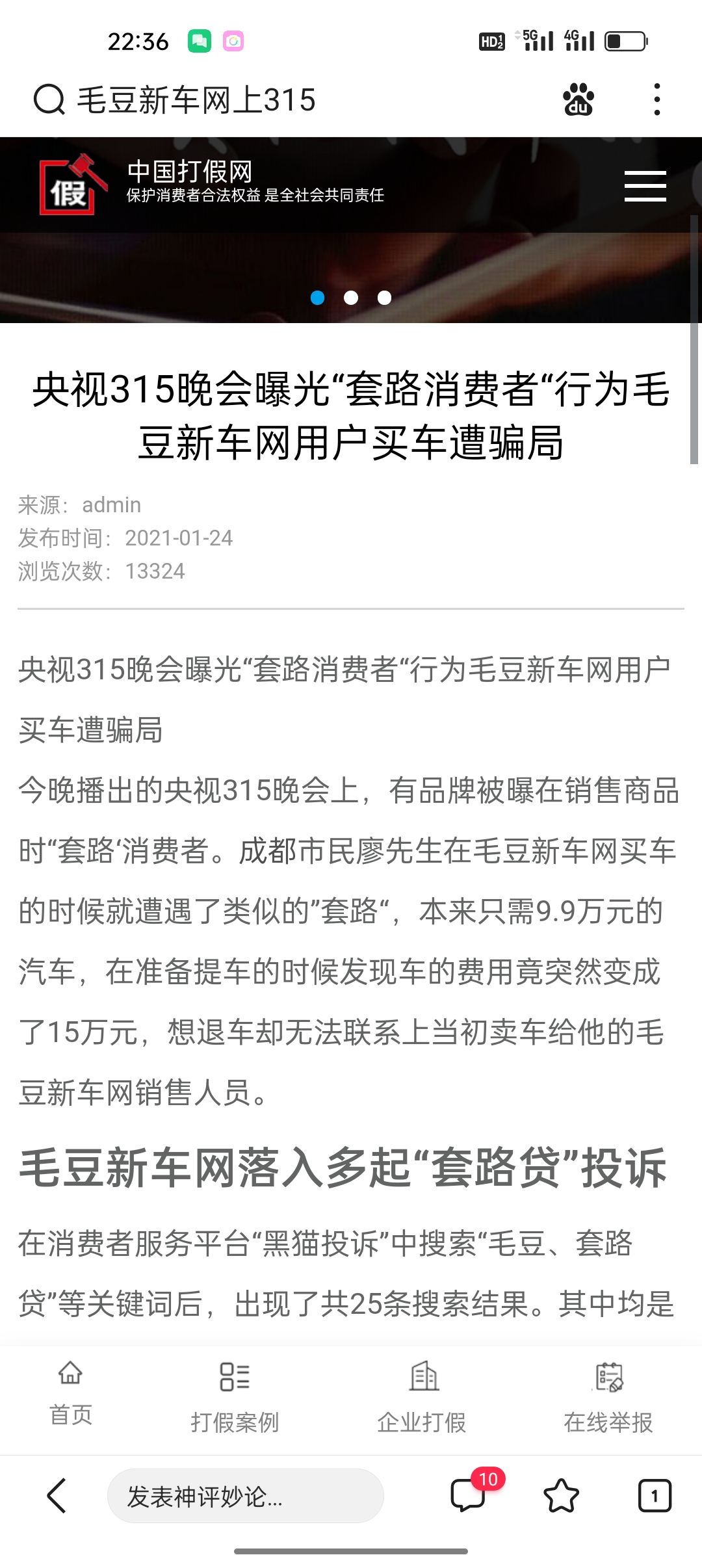Select the second banner page dot

[x=351, y=298]
